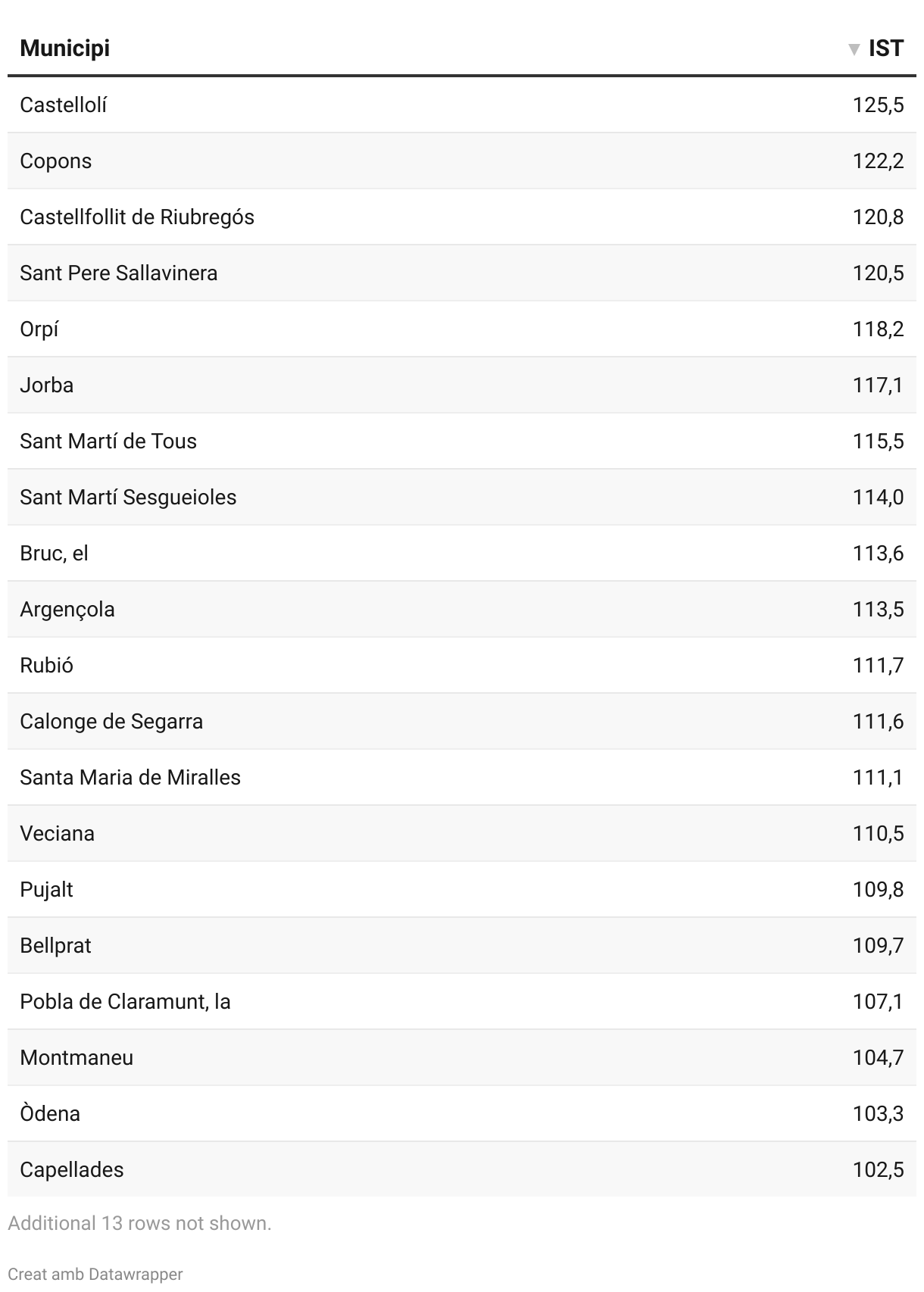Open the Creat amb Datawrapper link
Viewport: 924px width, 1292px height.
point(95,1274)
